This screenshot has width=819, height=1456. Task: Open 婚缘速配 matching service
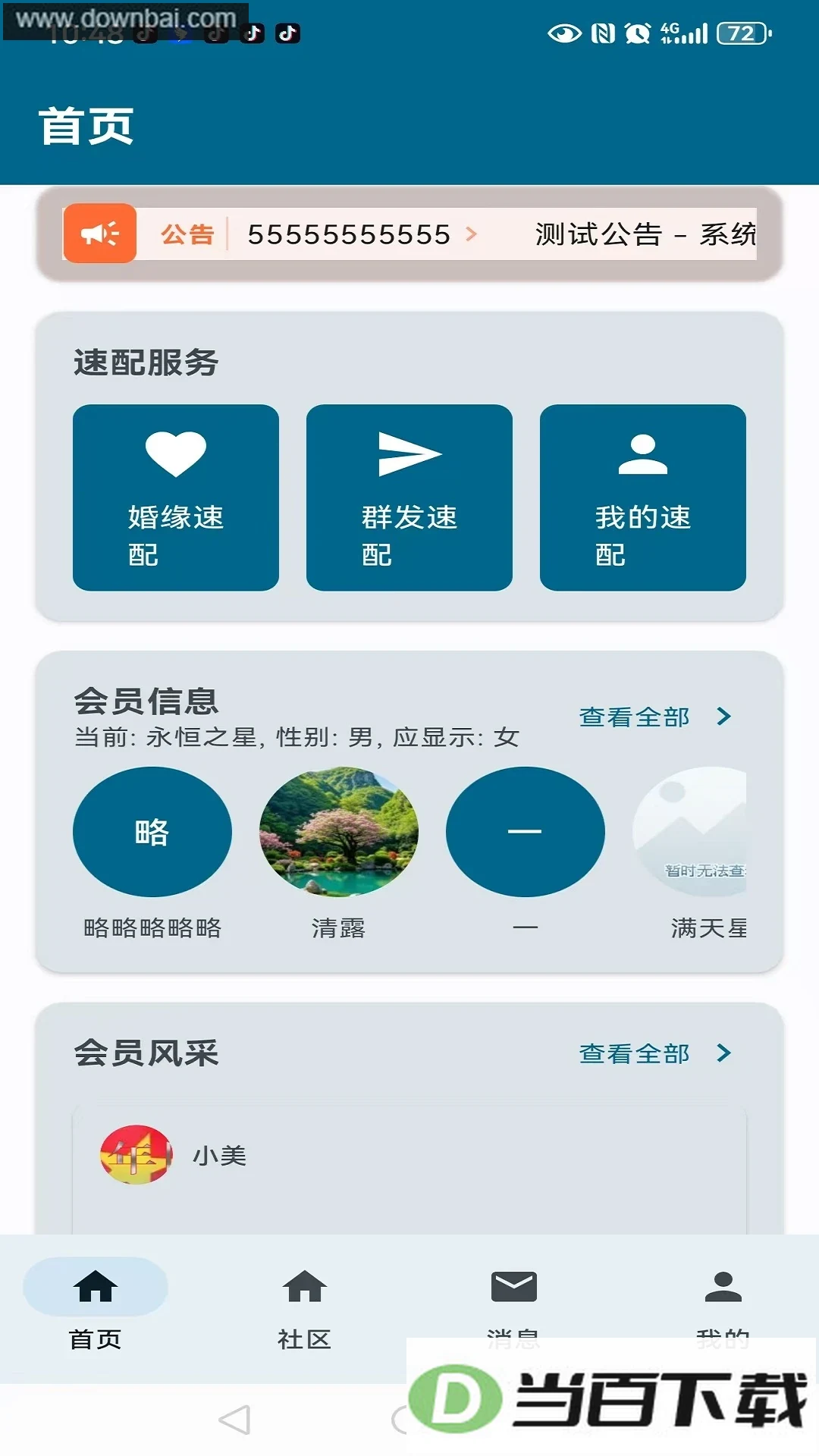pyautogui.click(x=176, y=497)
